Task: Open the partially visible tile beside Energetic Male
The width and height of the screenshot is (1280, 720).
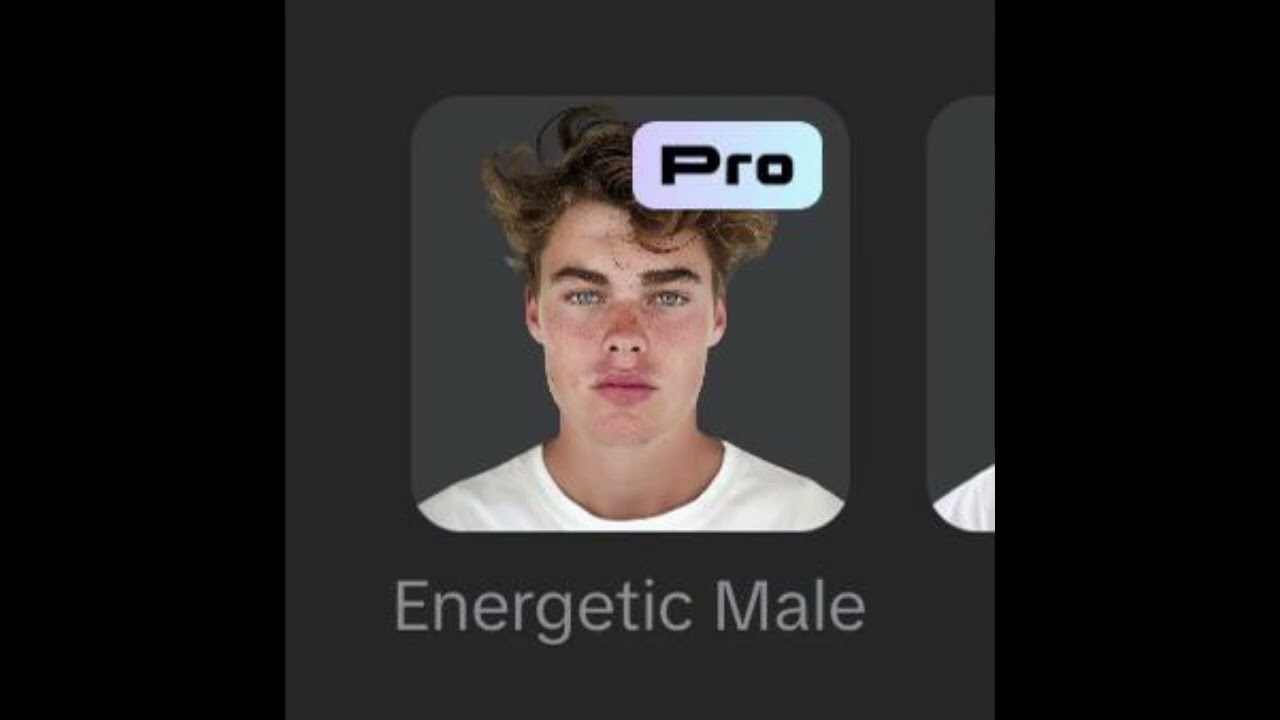Action: click(962, 320)
